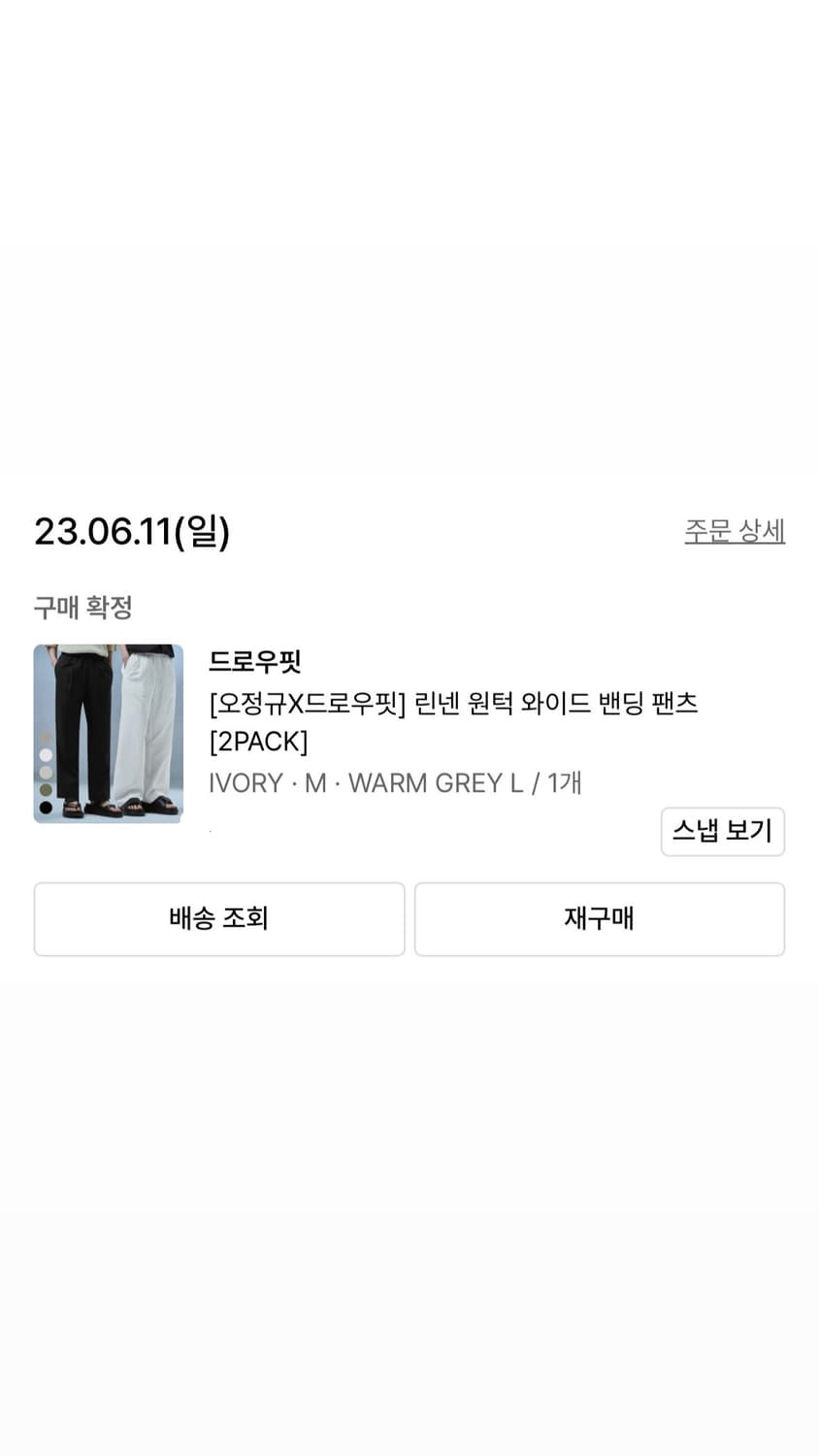
Task: Open the 드로우핏 brand page
Action: coord(255,662)
